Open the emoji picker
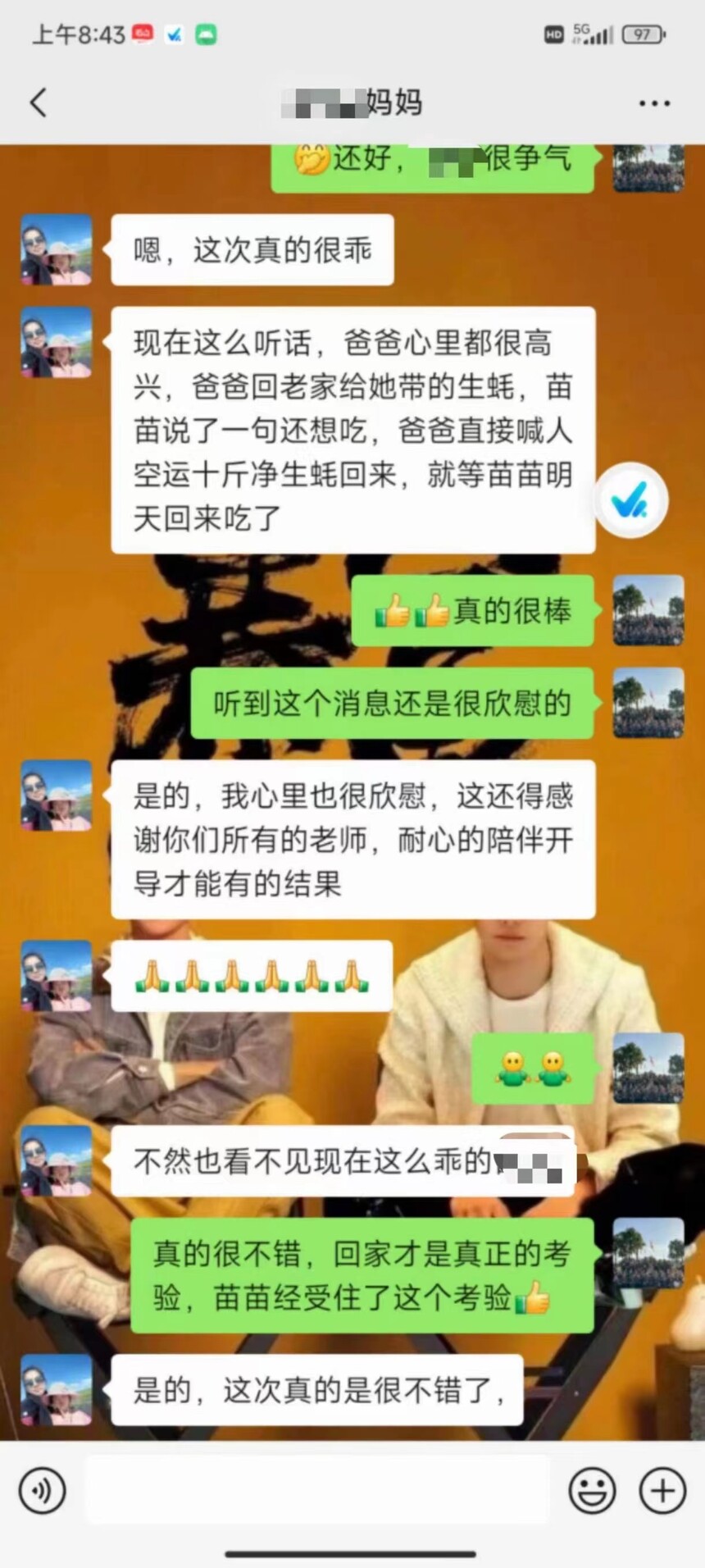Viewport: 705px width, 1568px height. (x=592, y=1490)
